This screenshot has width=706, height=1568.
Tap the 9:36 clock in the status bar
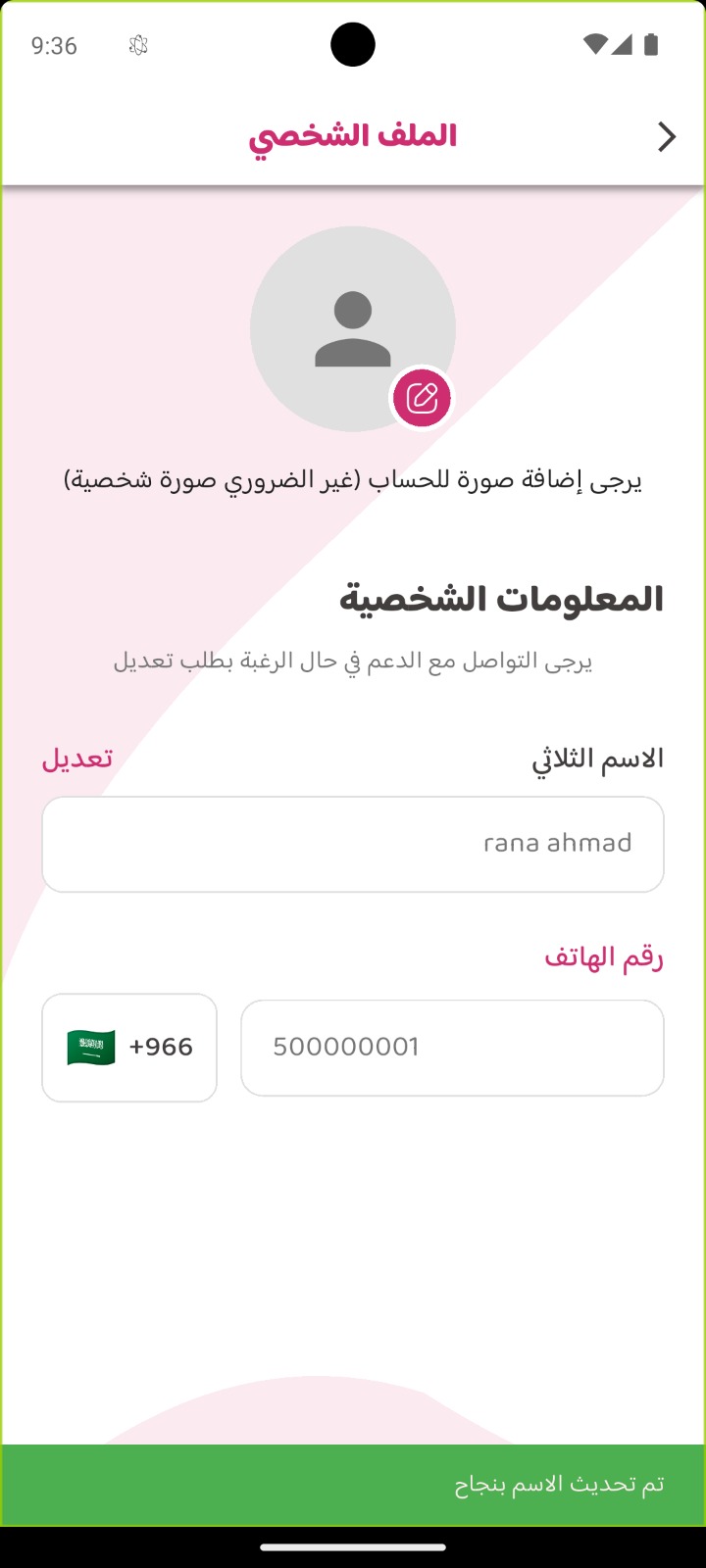click(54, 44)
